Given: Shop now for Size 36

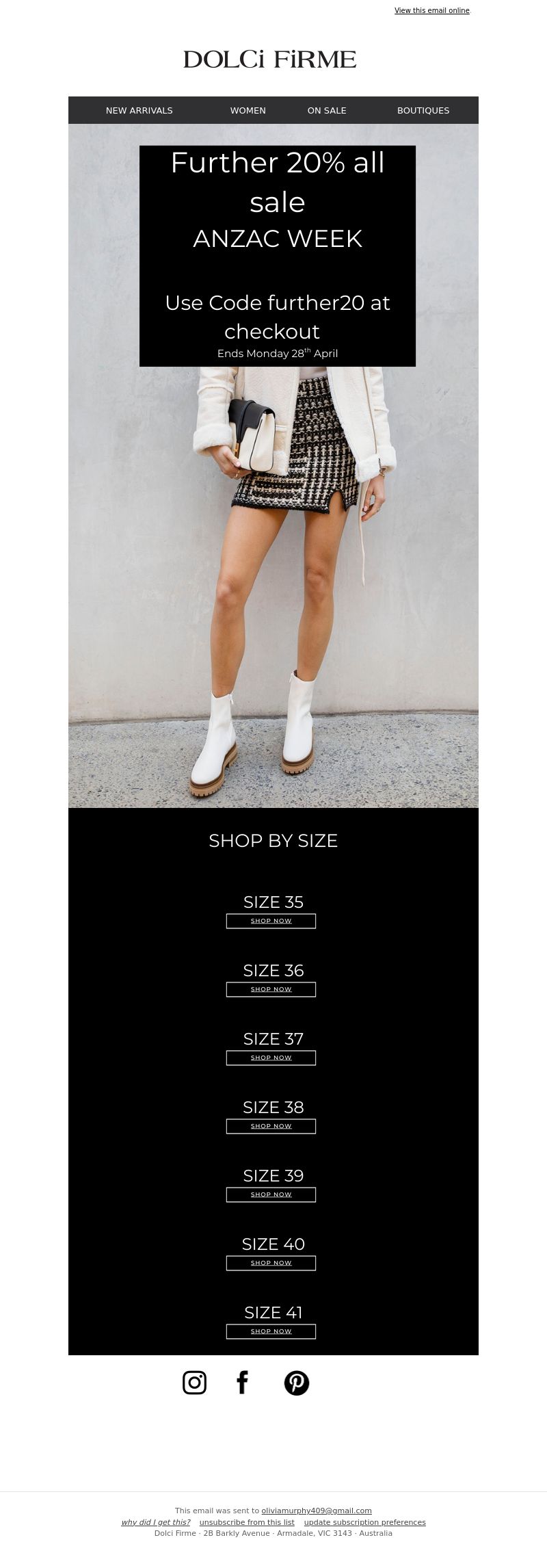Looking at the screenshot, I should click(x=271, y=989).
